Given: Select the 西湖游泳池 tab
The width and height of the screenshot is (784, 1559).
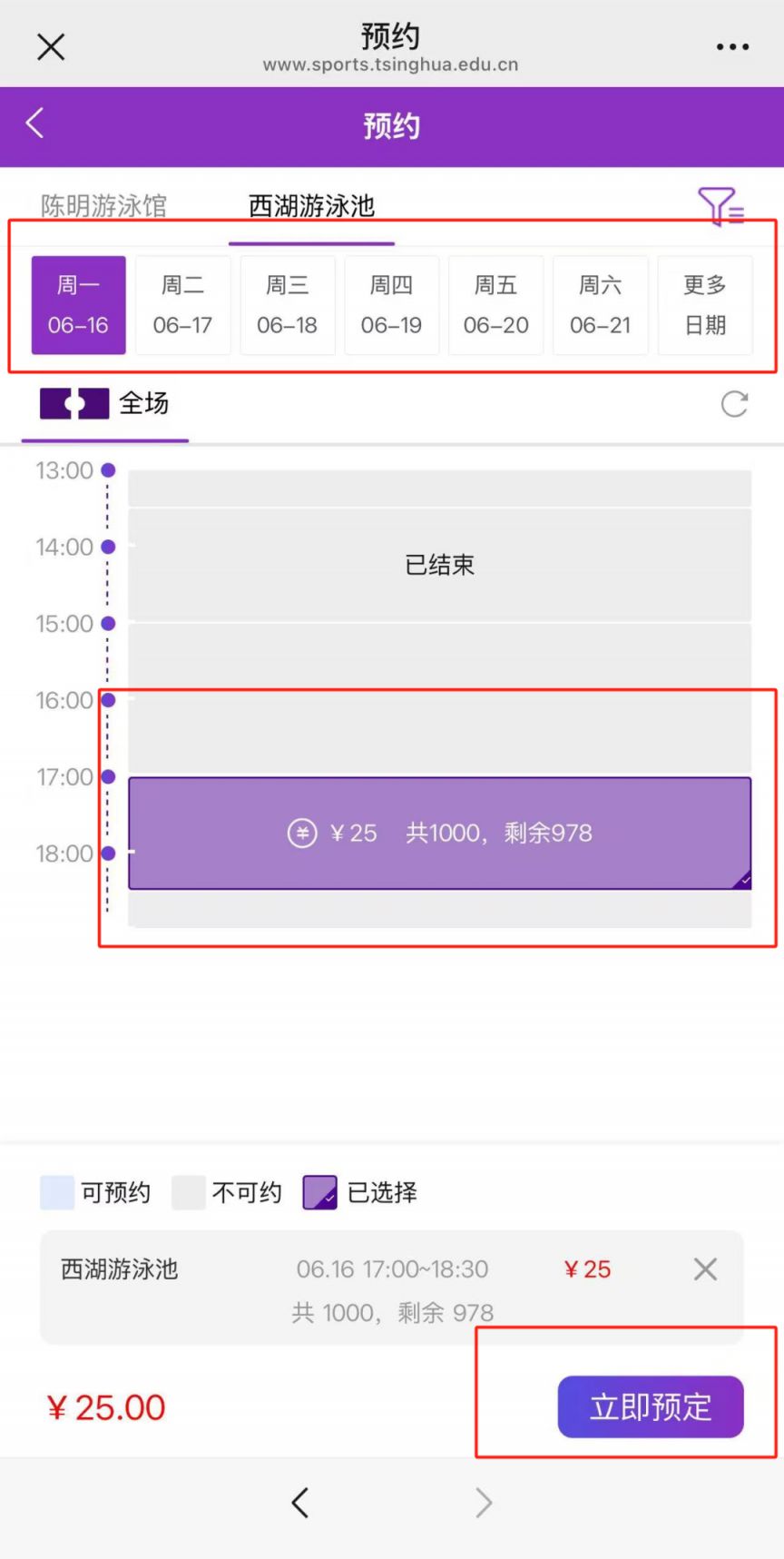Looking at the screenshot, I should (311, 206).
